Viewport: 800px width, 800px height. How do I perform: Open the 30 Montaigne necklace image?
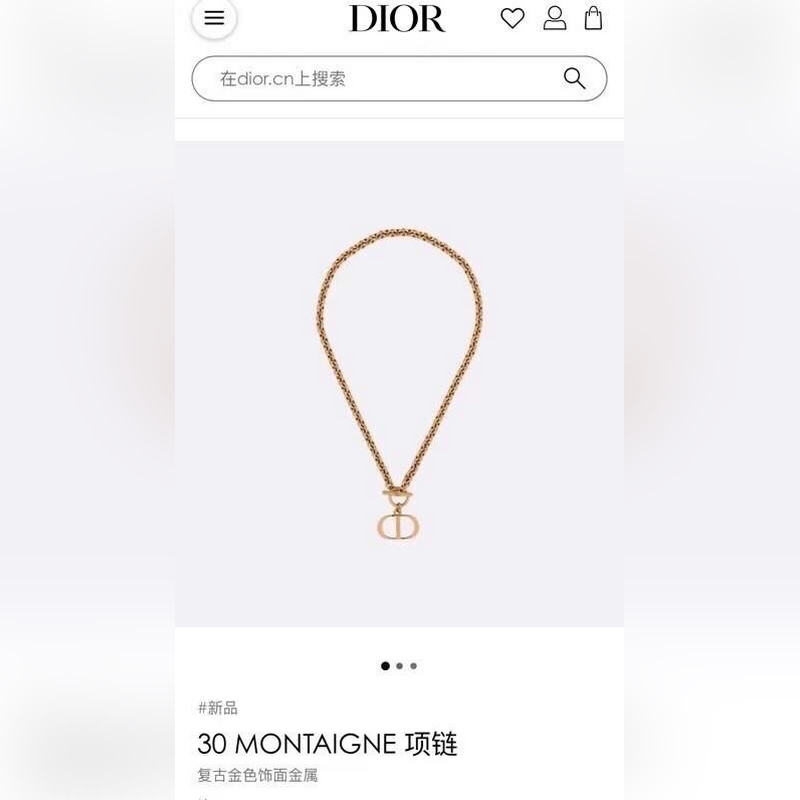coord(399,385)
